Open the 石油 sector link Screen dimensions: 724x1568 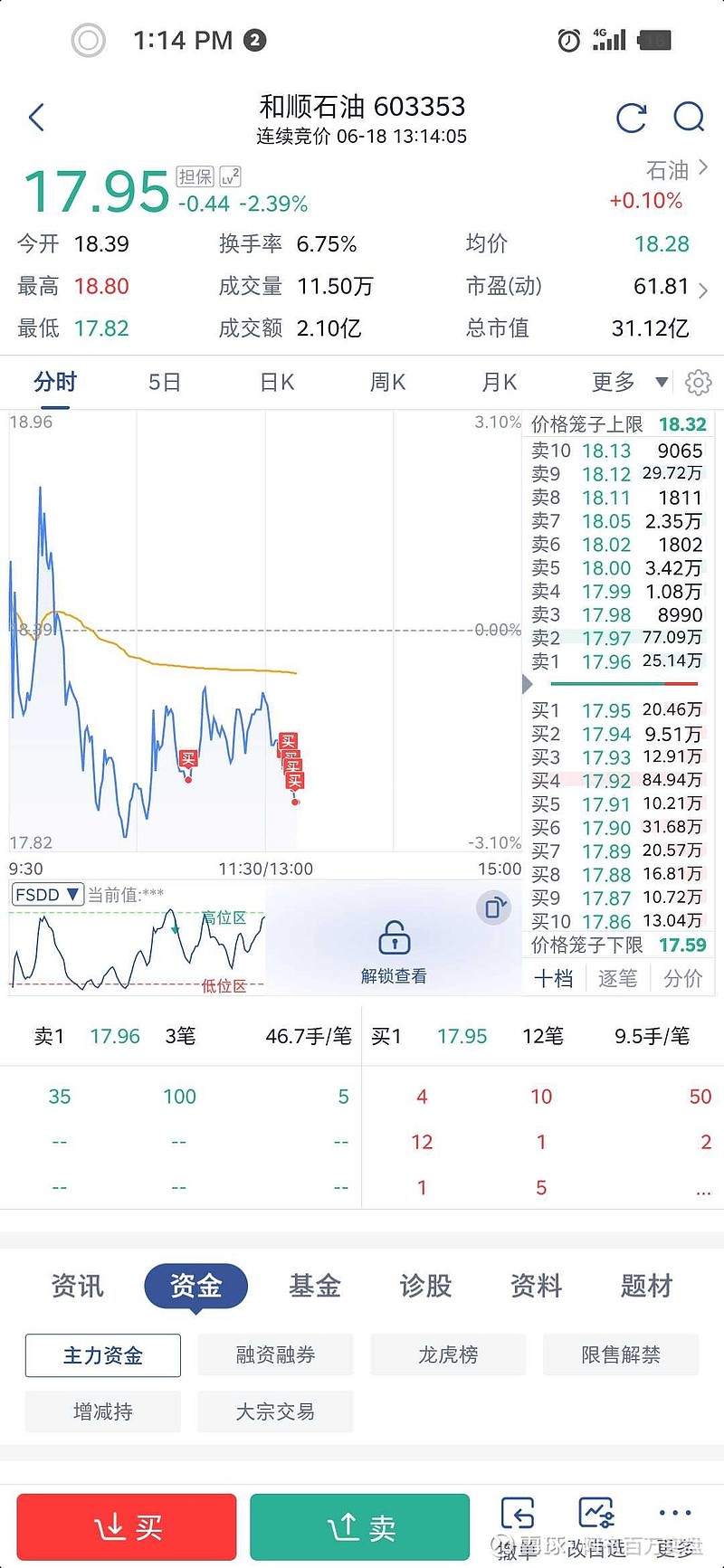click(677, 170)
